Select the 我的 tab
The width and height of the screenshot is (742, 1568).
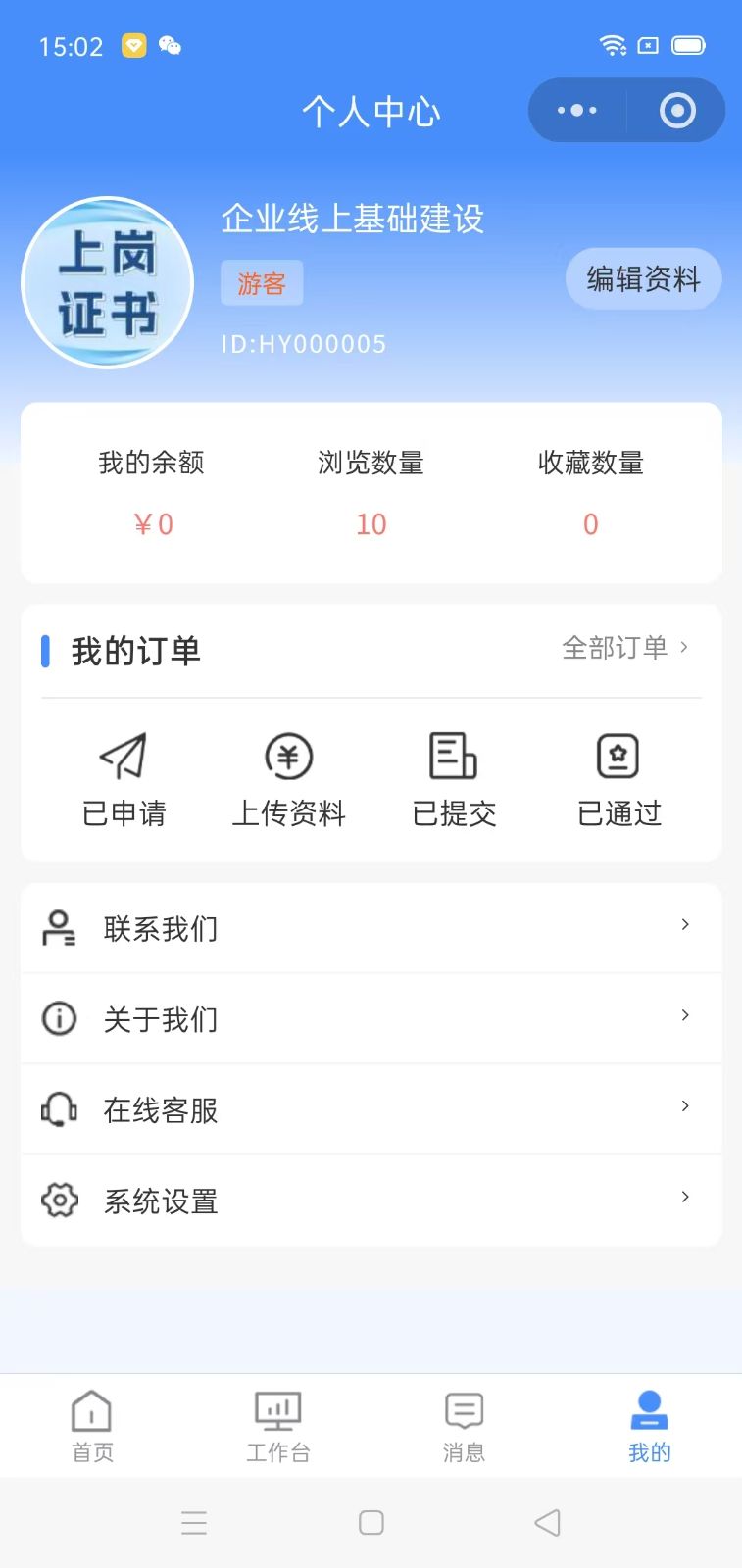[649, 1427]
